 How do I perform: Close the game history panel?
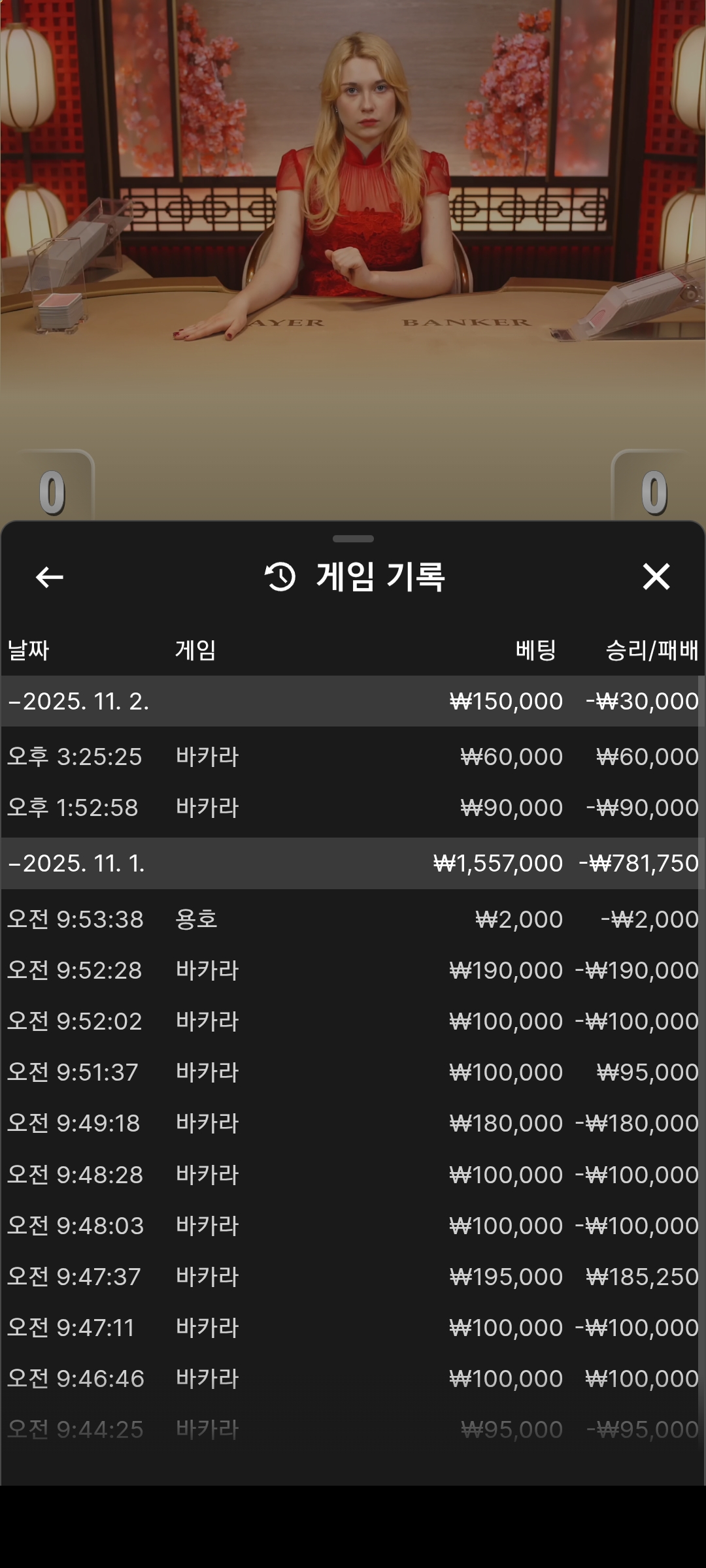pos(656,577)
